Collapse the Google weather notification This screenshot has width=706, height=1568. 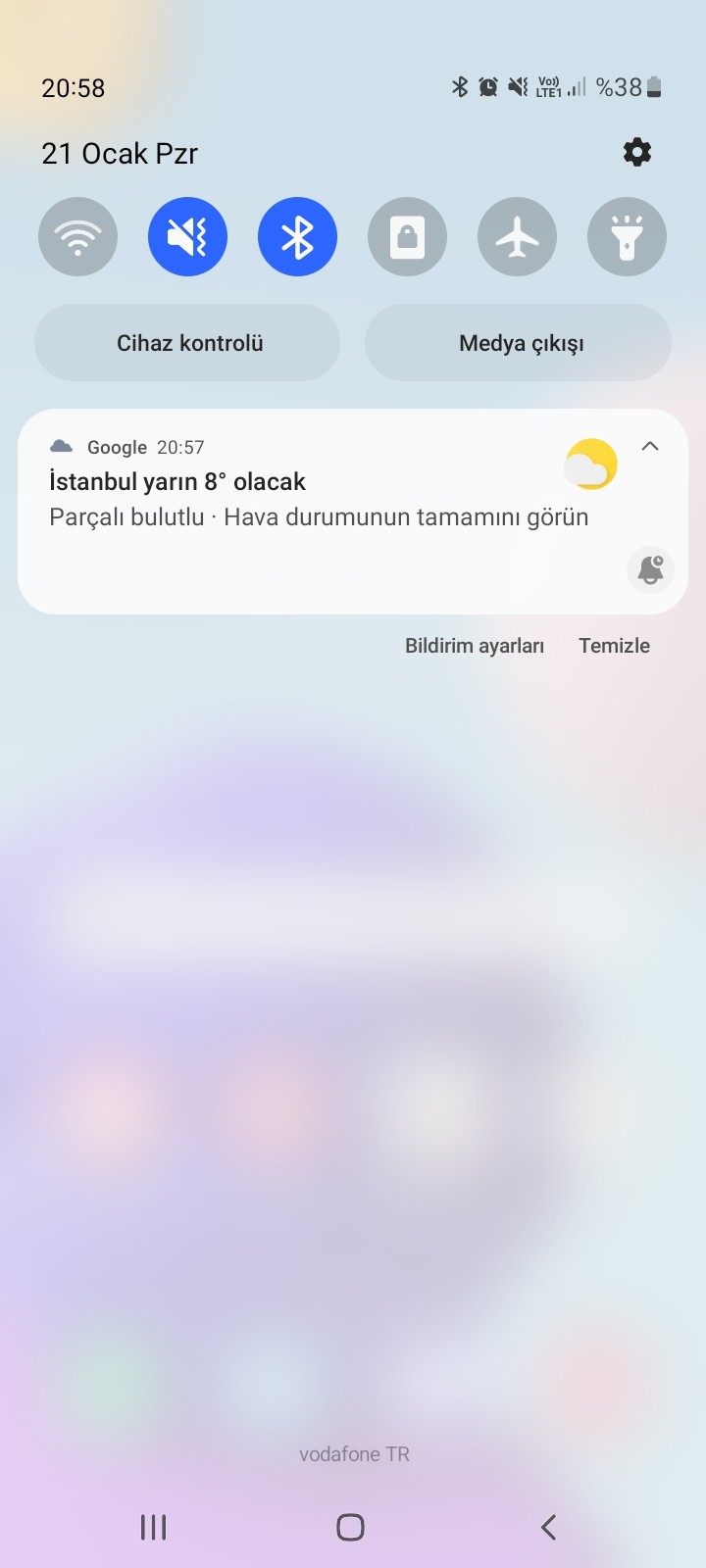pos(649,447)
